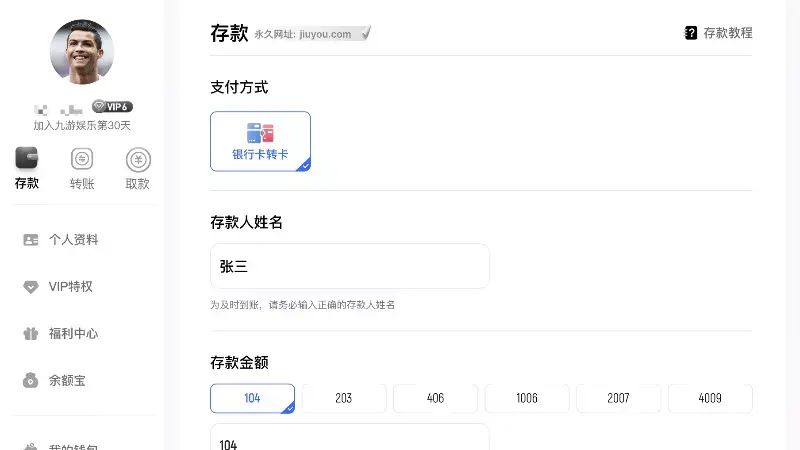Choose the 4009 deposit amount

point(710,398)
